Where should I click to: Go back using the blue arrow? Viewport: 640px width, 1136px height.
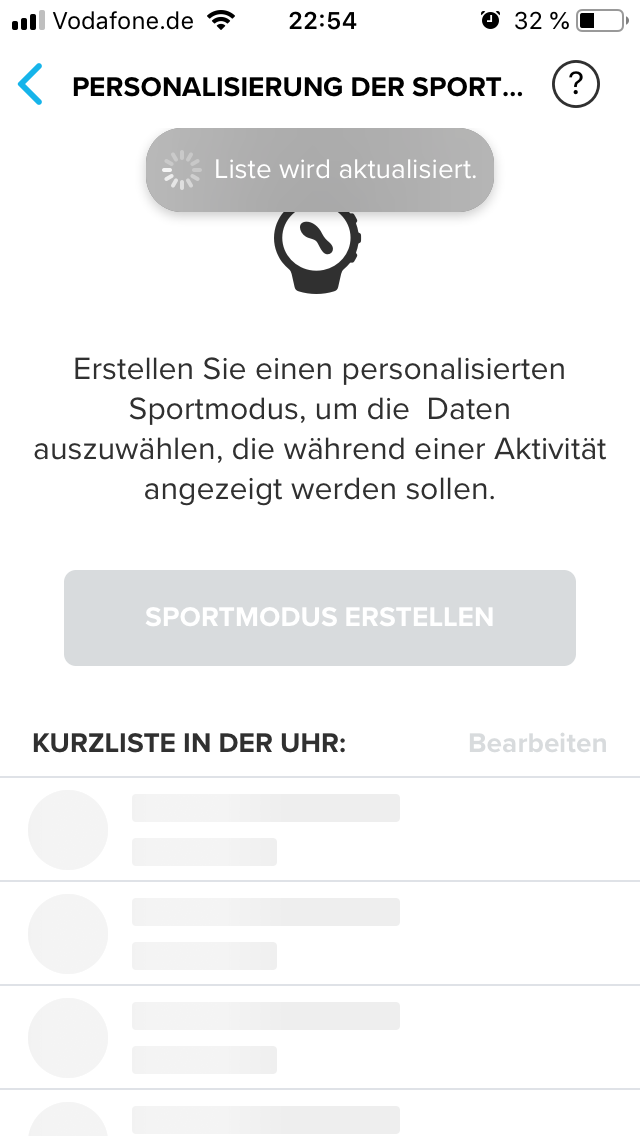click(31, 85)
